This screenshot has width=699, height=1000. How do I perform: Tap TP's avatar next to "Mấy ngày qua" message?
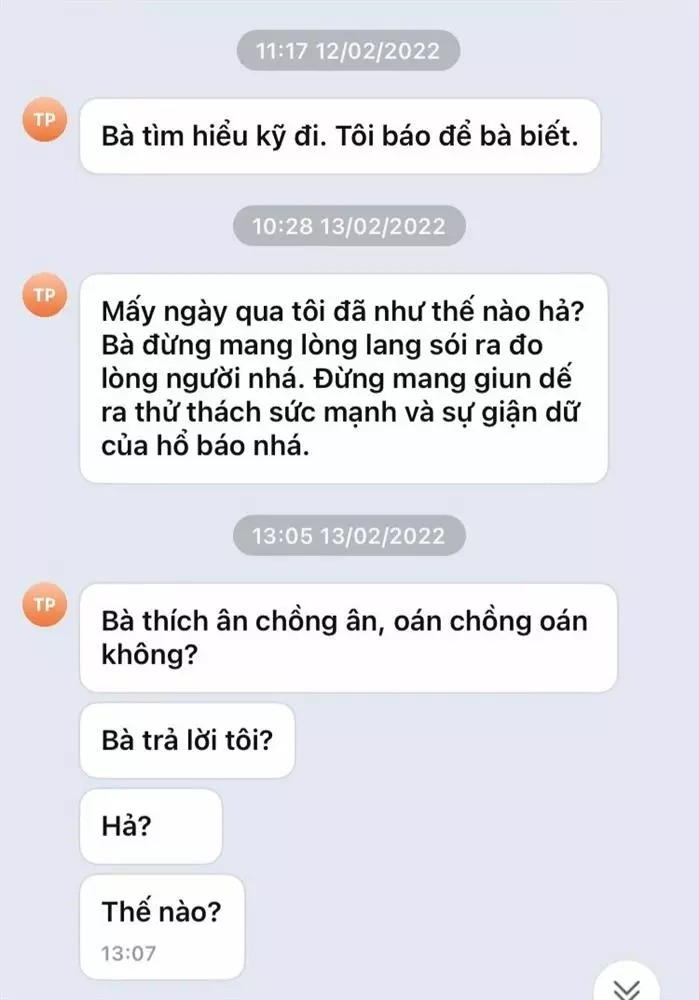(44, 294)
